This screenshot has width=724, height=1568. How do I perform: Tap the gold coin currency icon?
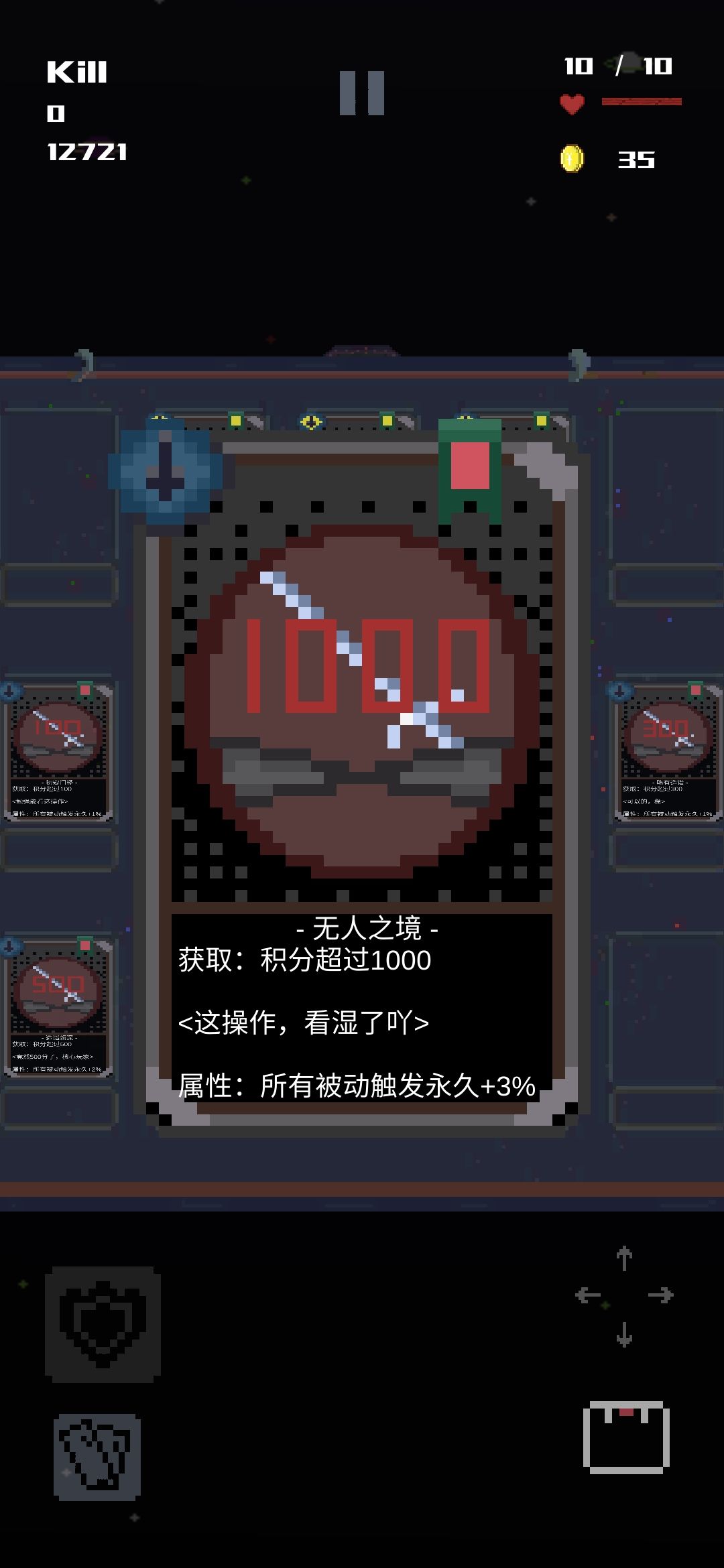[x=570, y=159]
